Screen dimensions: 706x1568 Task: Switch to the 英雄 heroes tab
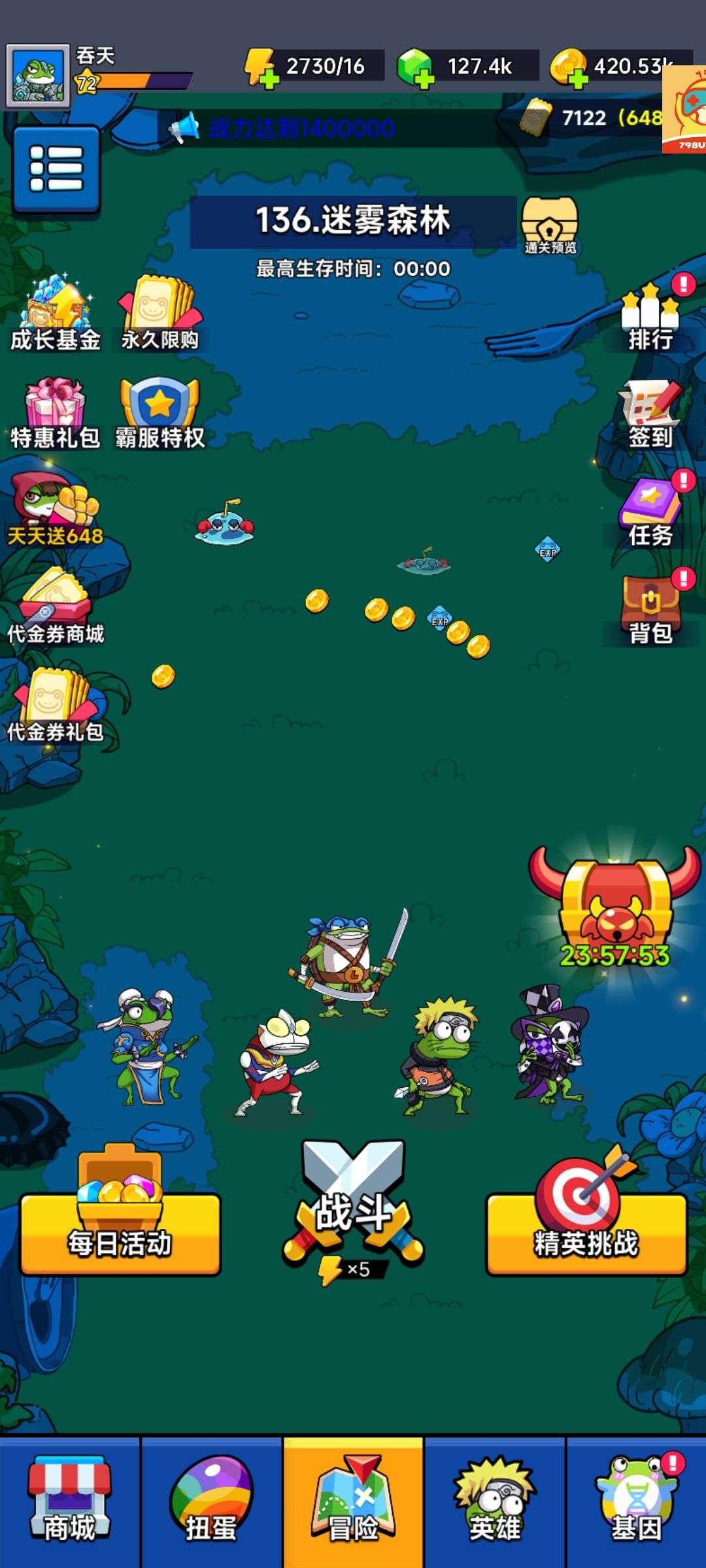click(x=495, y=1503)
